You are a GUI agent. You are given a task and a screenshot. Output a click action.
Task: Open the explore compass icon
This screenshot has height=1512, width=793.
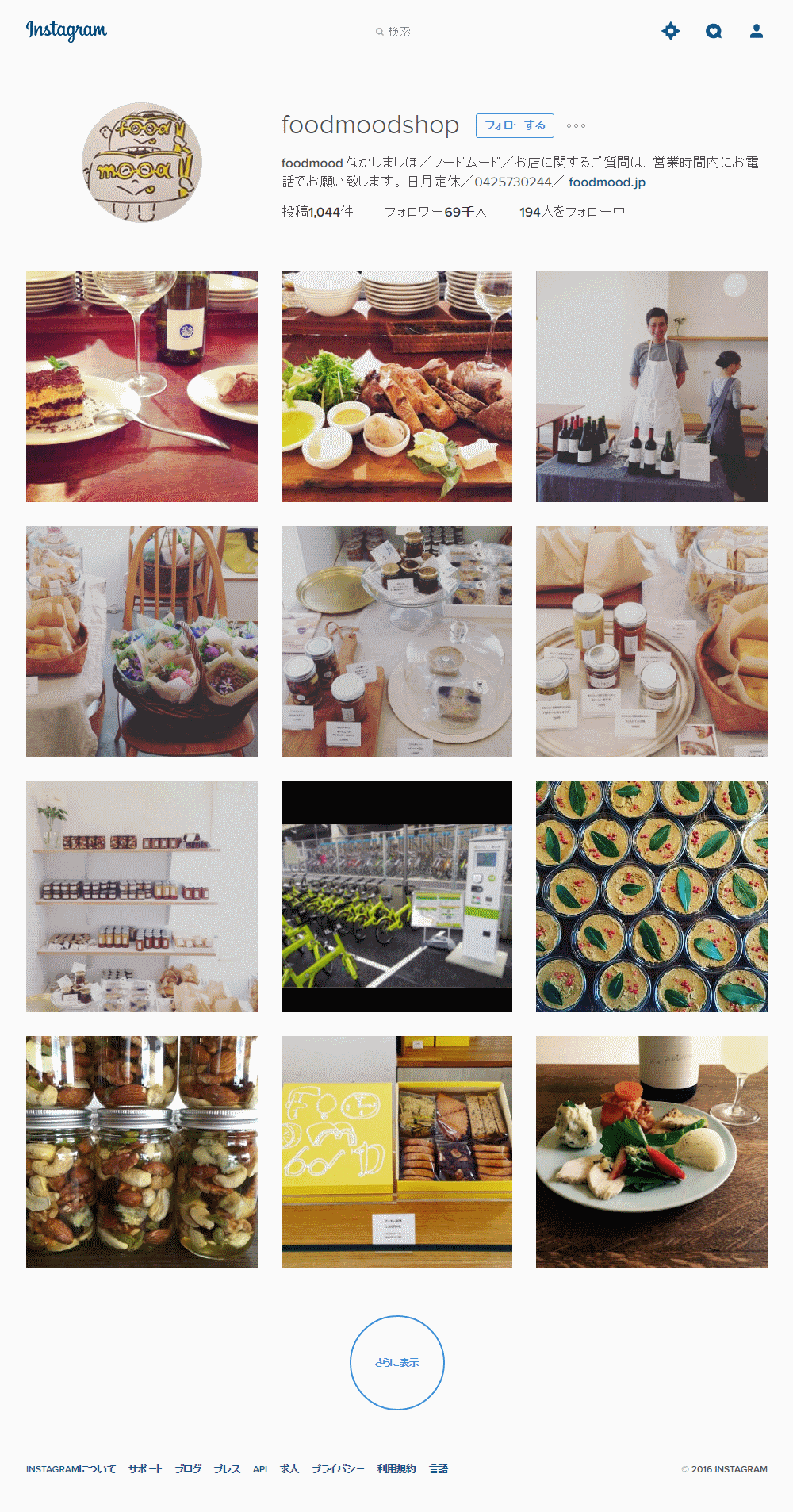point(671,31)
